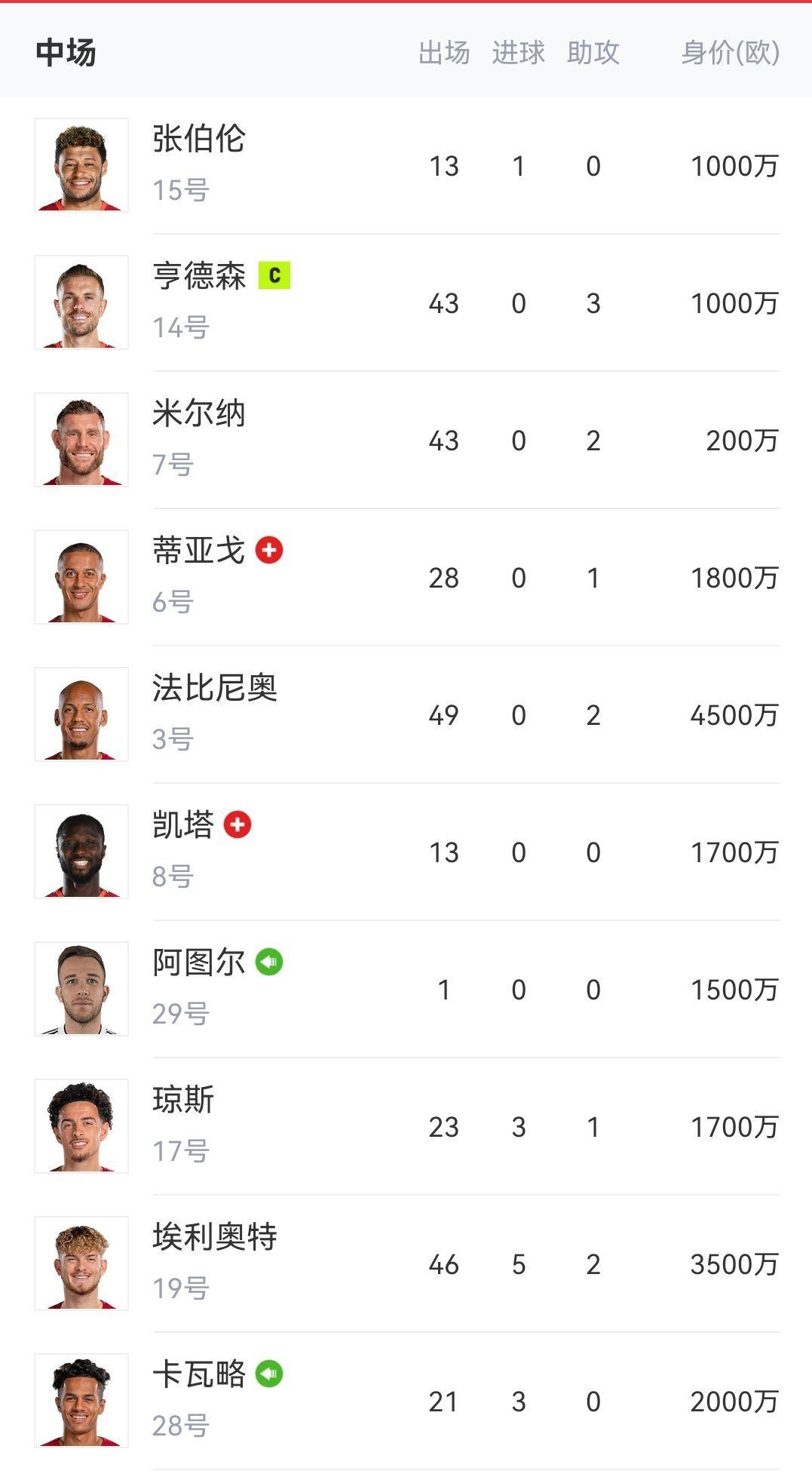Open player 张伯伦's profile row
The height and width of the screenshot is (1483, 812).
point(406,165)
